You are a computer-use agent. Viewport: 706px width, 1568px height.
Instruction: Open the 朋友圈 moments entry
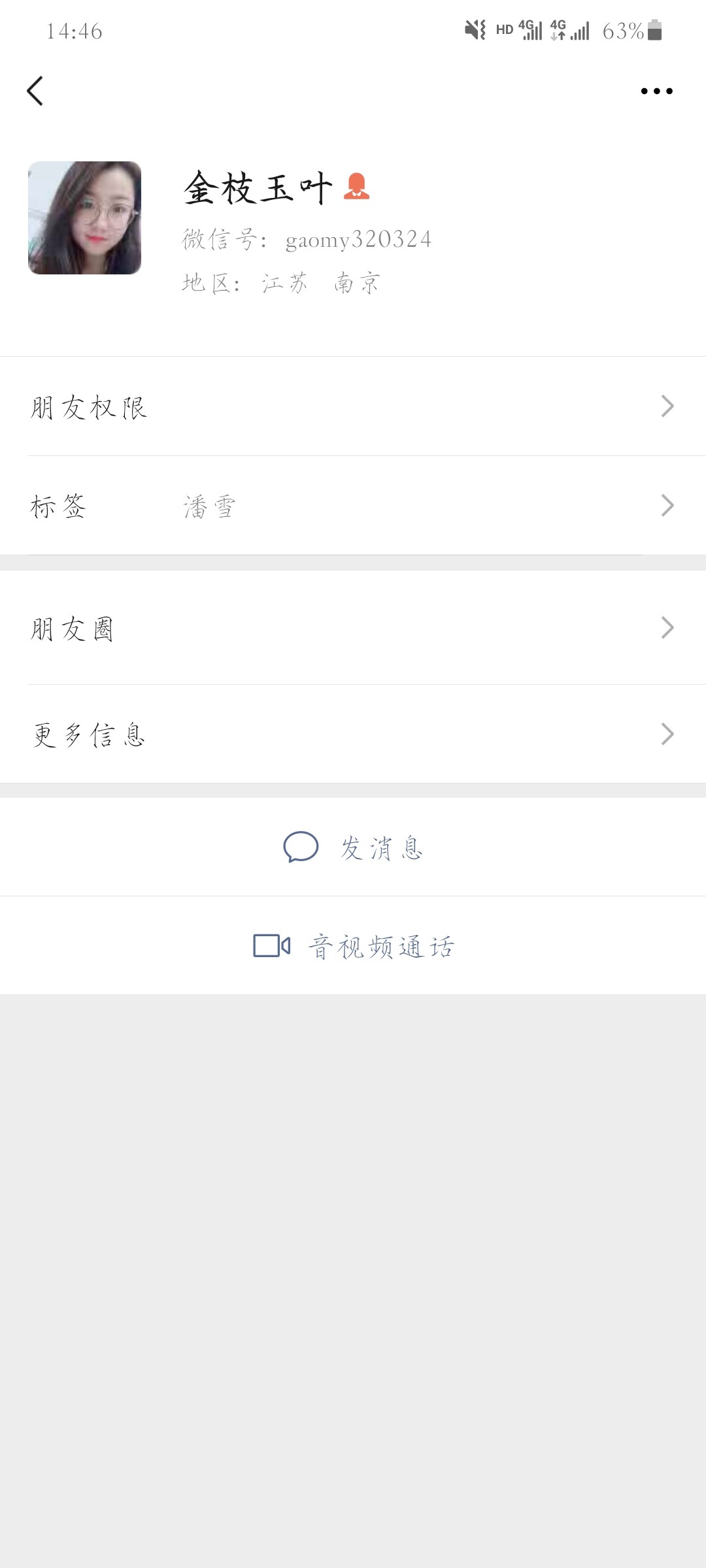[x=353, y=627]
